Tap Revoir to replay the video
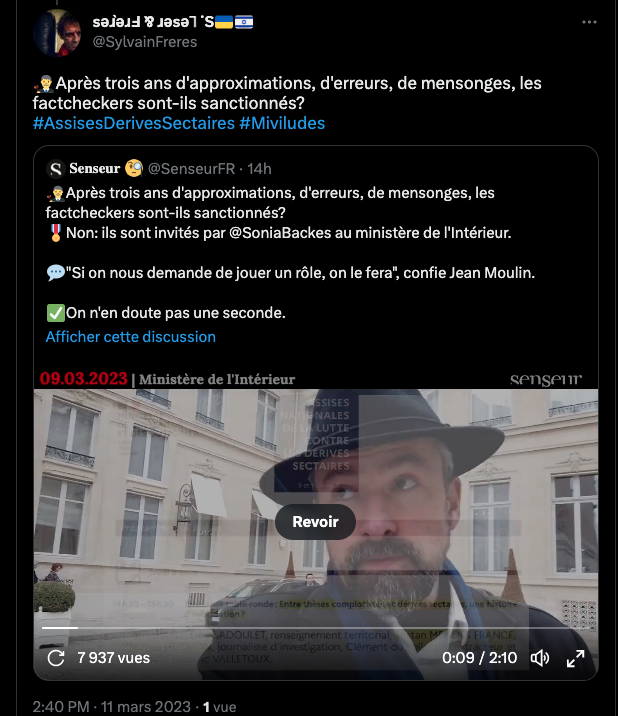This screenshot has height=716, width=618. point(315,522)
